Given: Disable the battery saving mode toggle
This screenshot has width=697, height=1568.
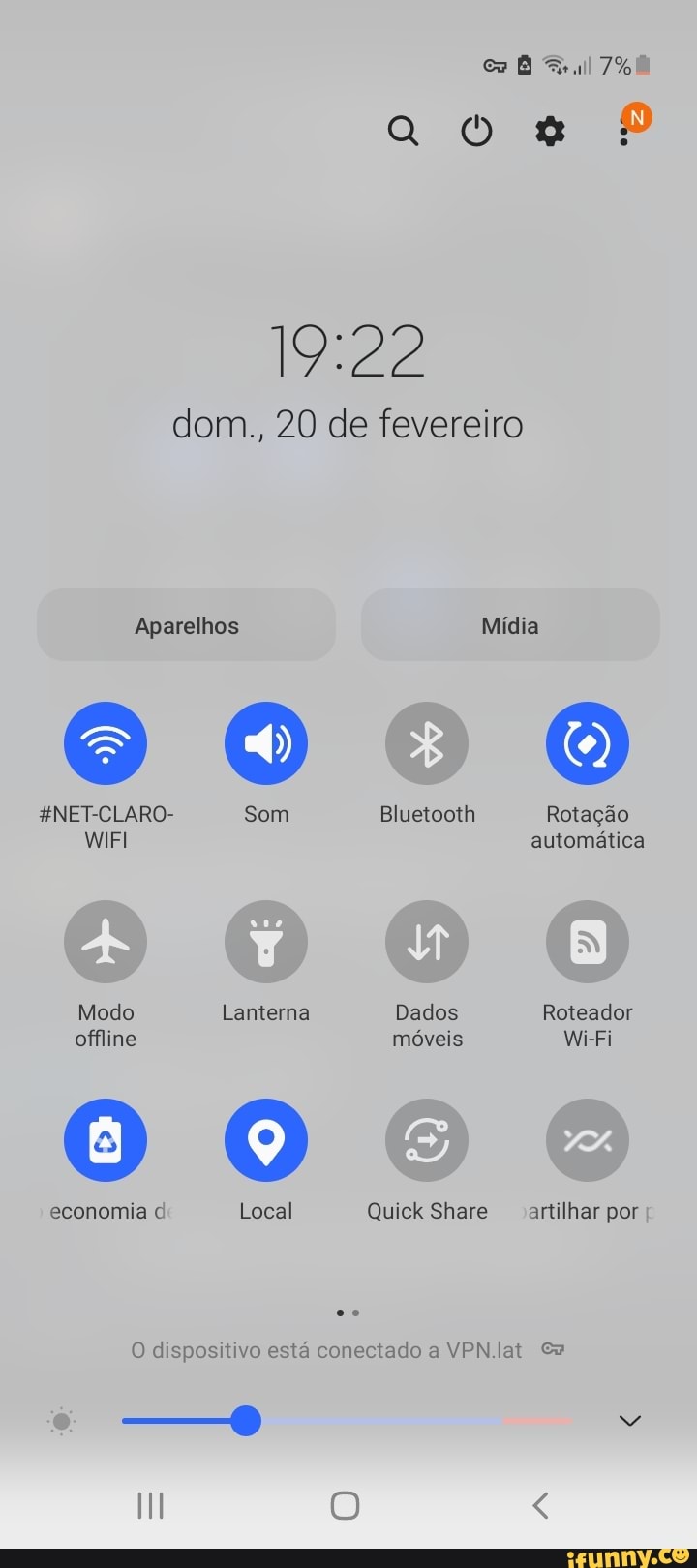Looking at the screenshot, I should point(106,1140).
